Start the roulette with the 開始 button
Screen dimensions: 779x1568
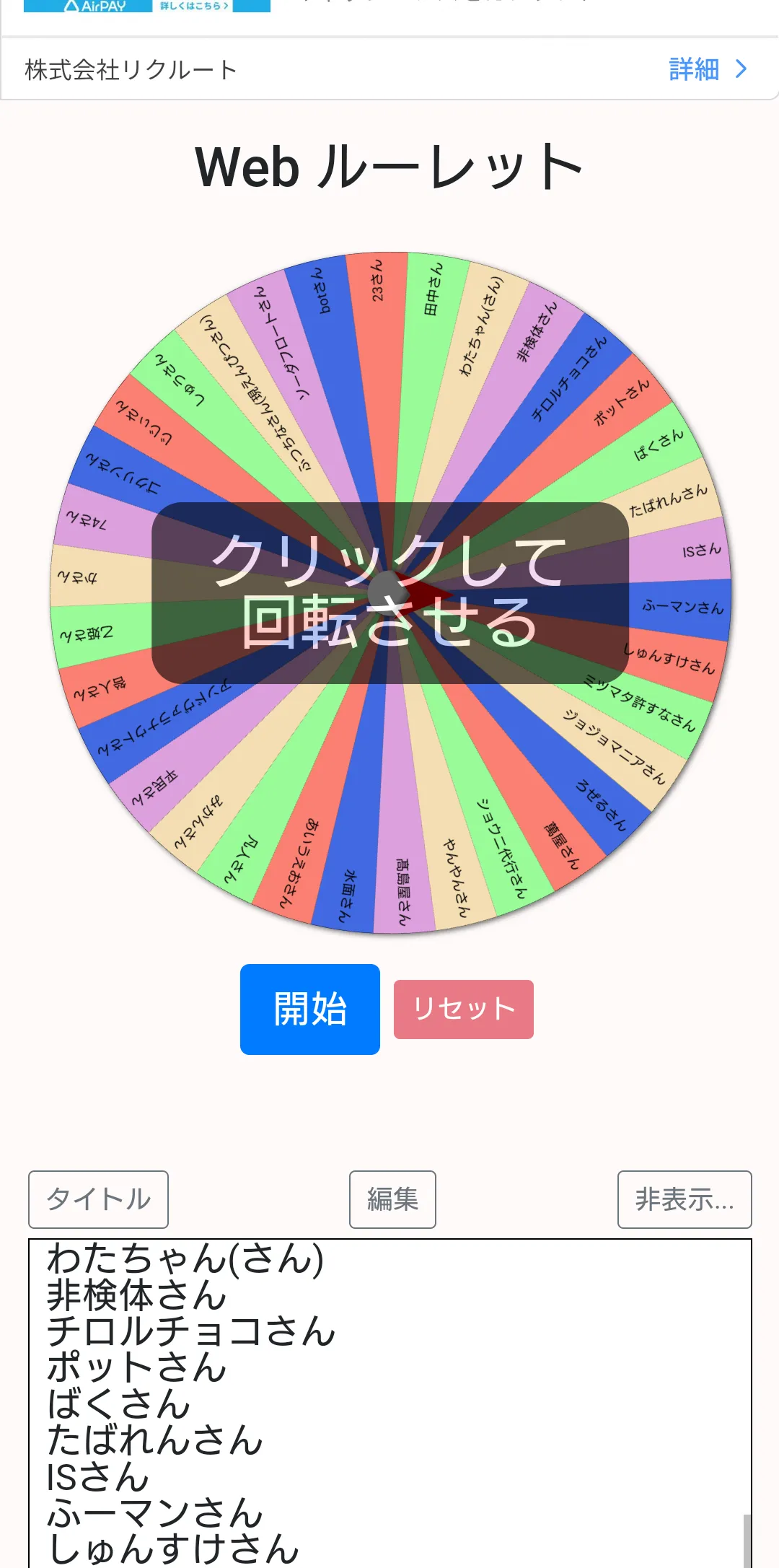(x=310, y=1009)
